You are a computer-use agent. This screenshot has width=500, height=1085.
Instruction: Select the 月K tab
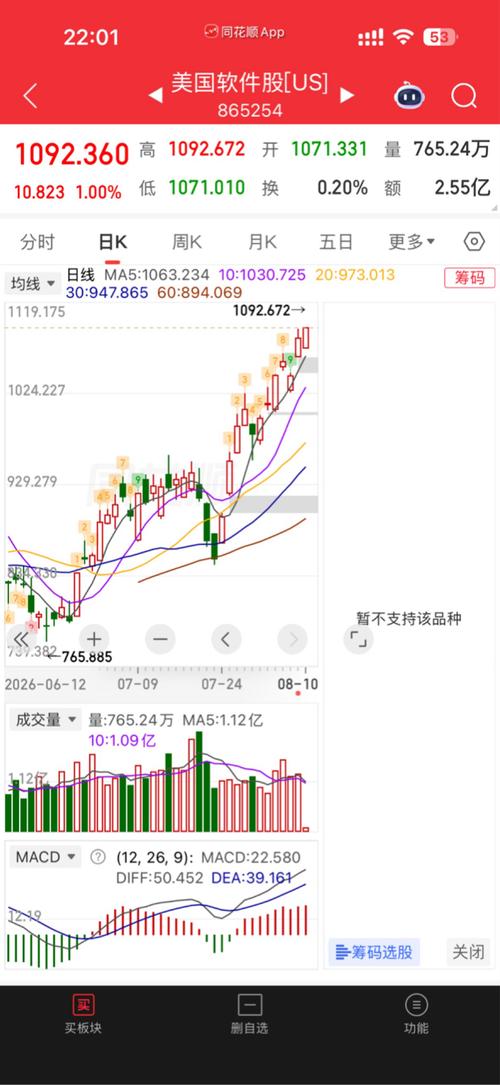coord(262,242)
